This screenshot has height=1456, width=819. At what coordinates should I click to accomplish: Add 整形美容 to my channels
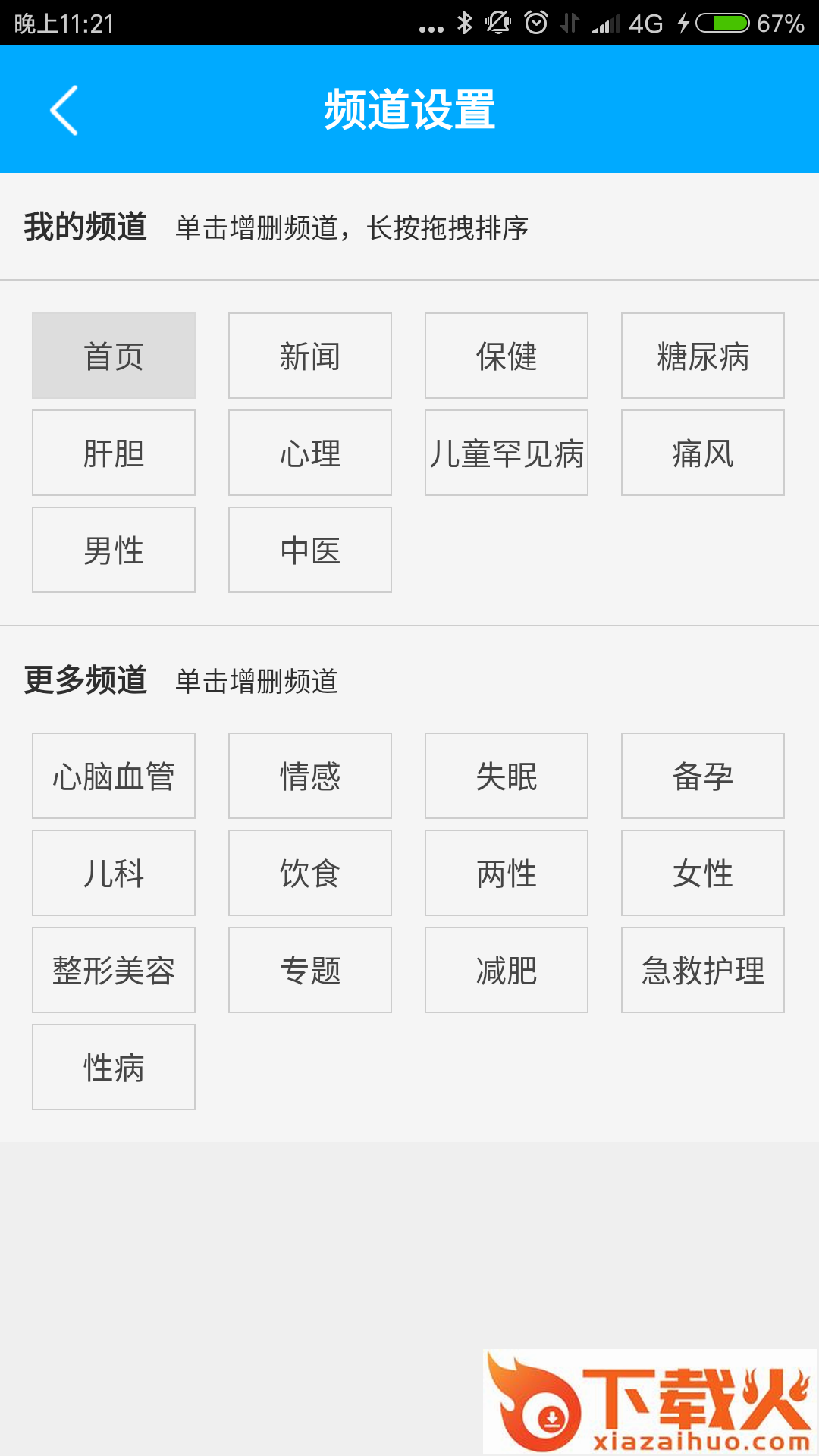(114, 970)
